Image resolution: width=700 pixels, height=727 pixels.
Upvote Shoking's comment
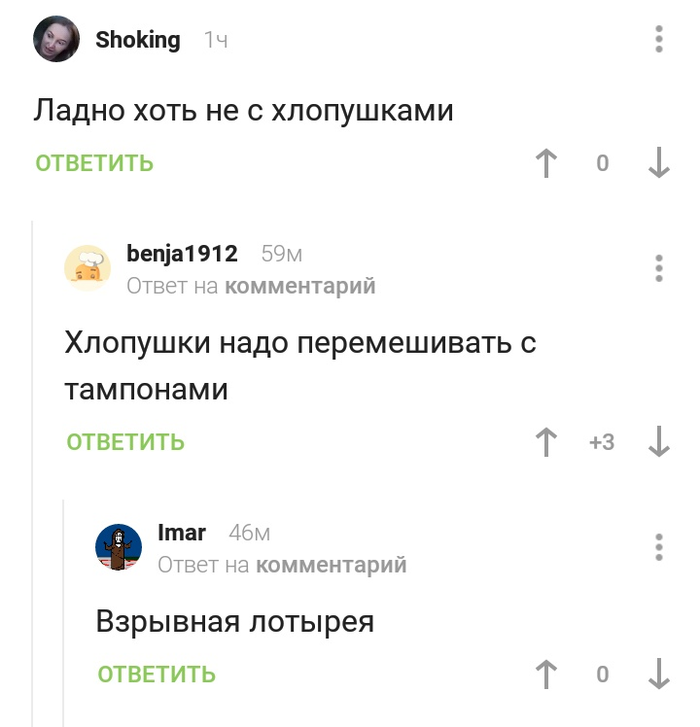(546, 163)
